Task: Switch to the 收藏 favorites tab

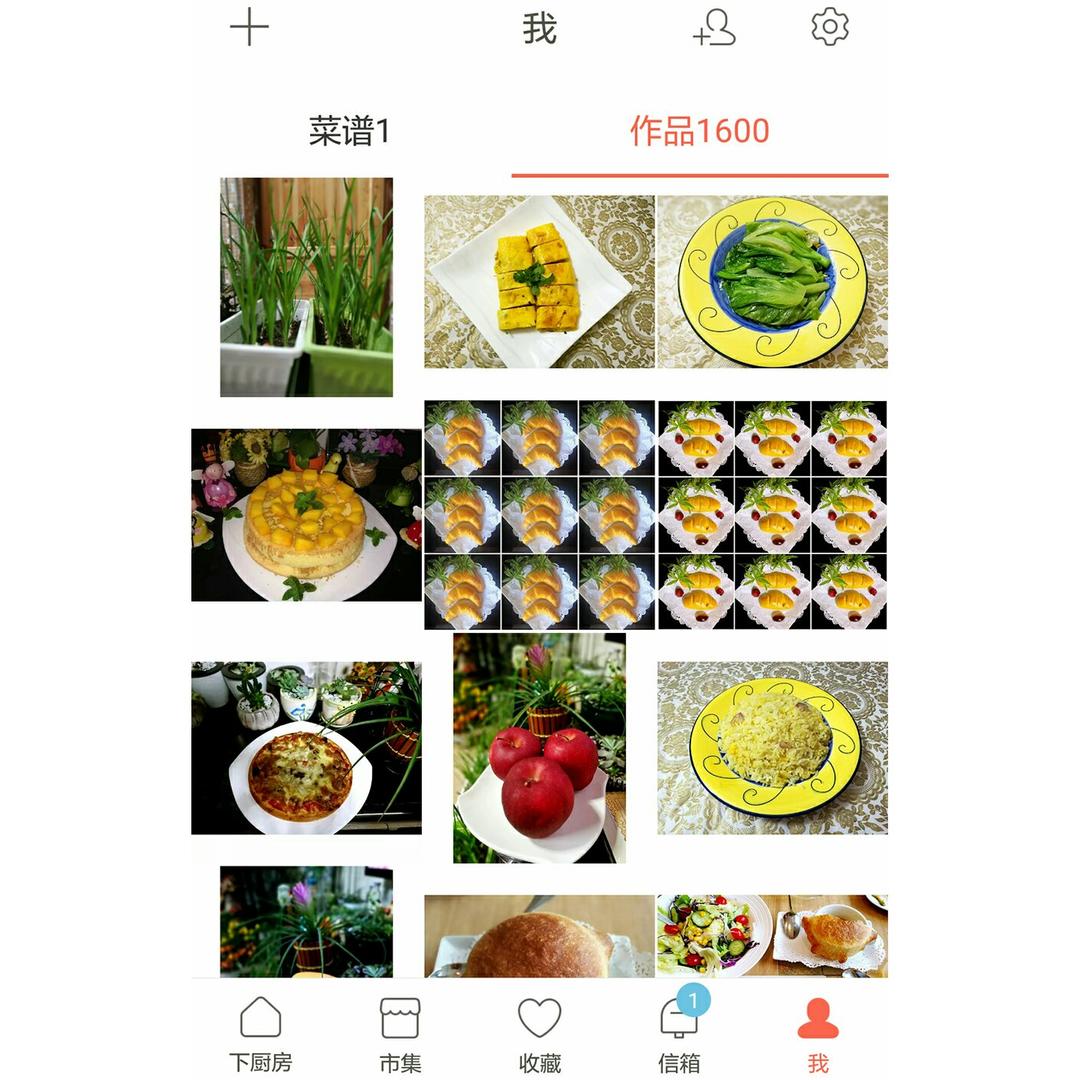Action: 539,1035
